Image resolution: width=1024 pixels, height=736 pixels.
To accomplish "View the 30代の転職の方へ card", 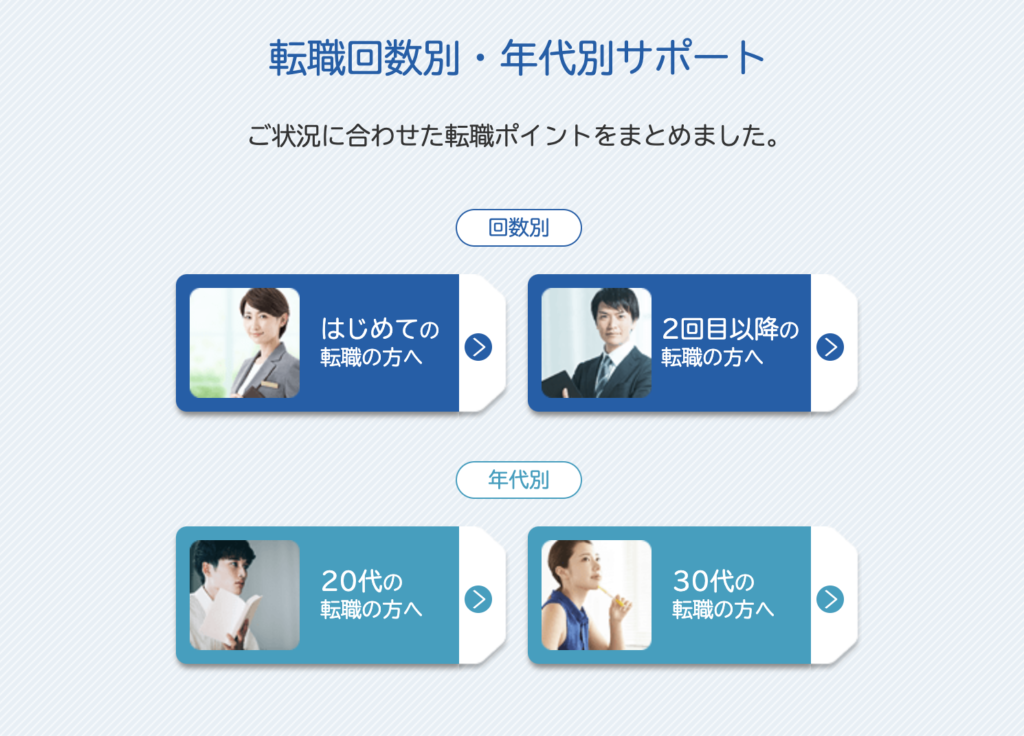I will [692, 595].
